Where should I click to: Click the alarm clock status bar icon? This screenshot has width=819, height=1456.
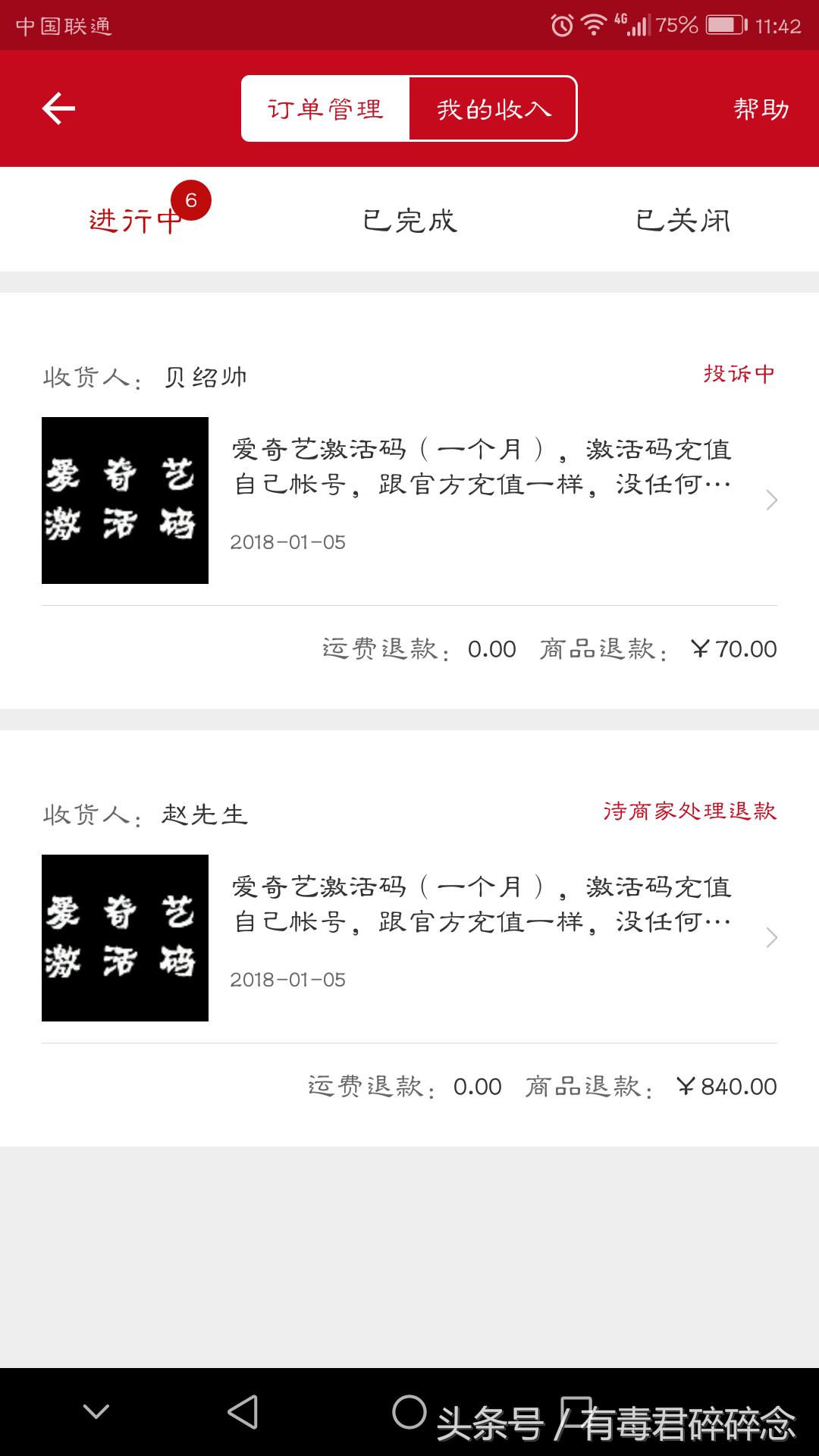(x=561, y=23)
